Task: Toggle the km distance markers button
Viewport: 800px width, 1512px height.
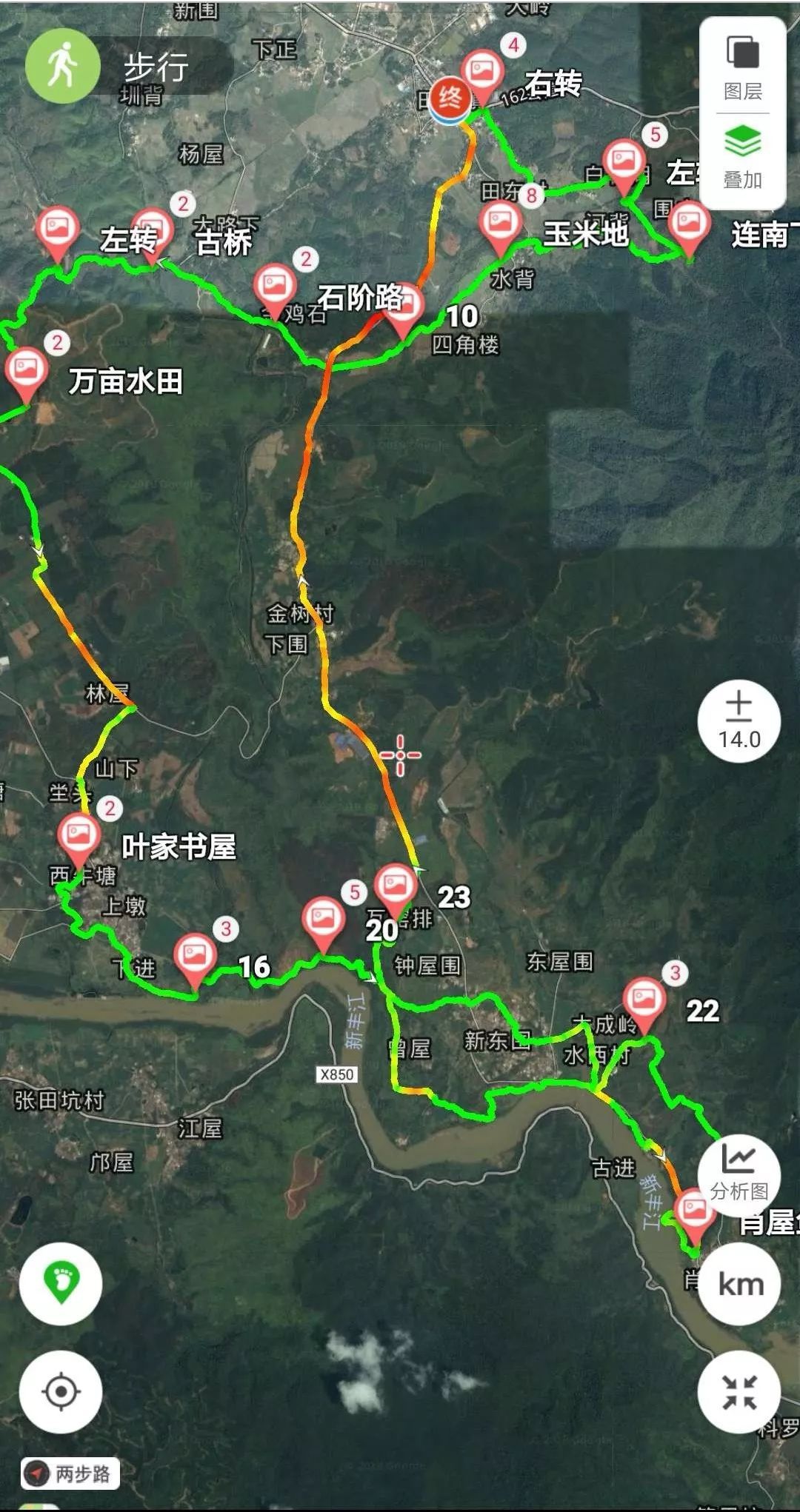Action: [x=740, y=1285]
